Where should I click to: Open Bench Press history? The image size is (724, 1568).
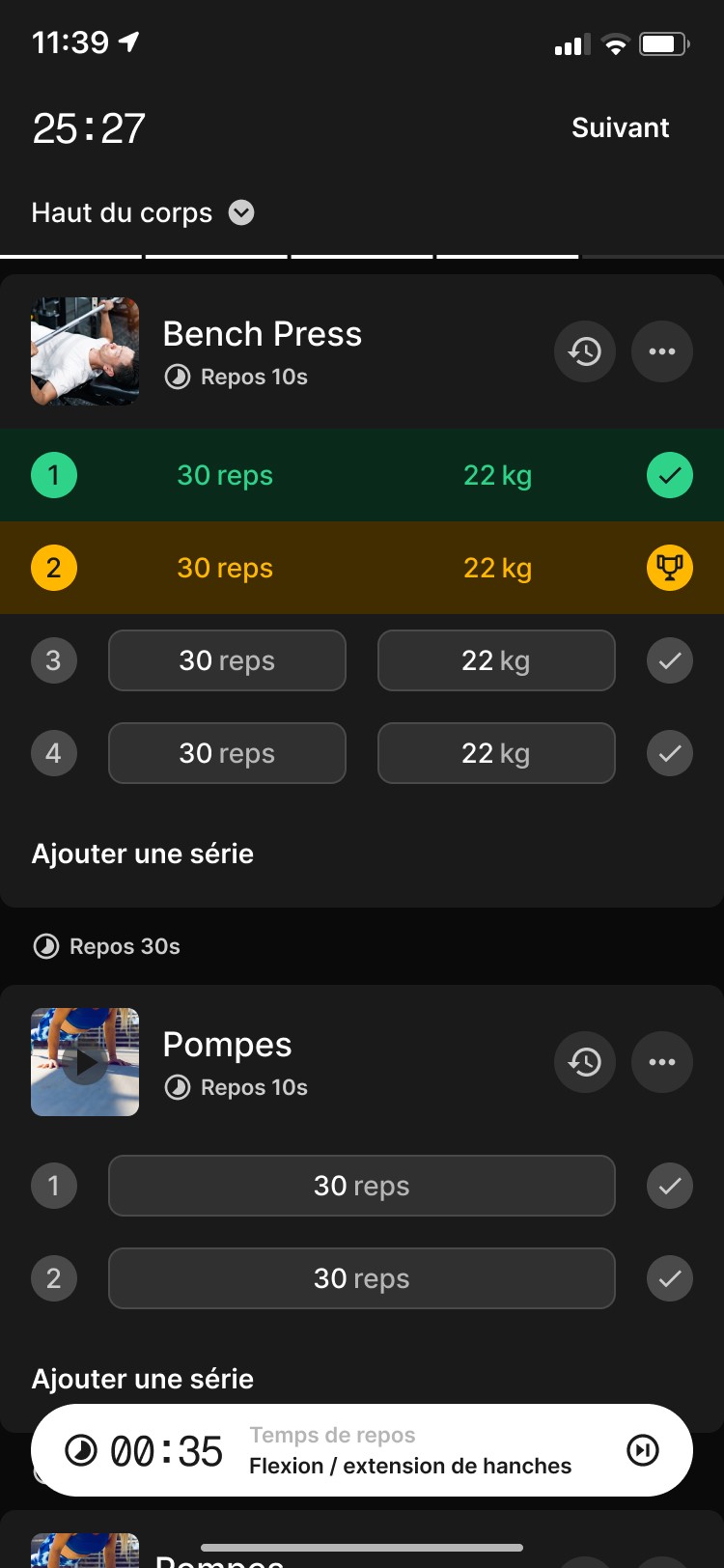(x=584, y=351)
